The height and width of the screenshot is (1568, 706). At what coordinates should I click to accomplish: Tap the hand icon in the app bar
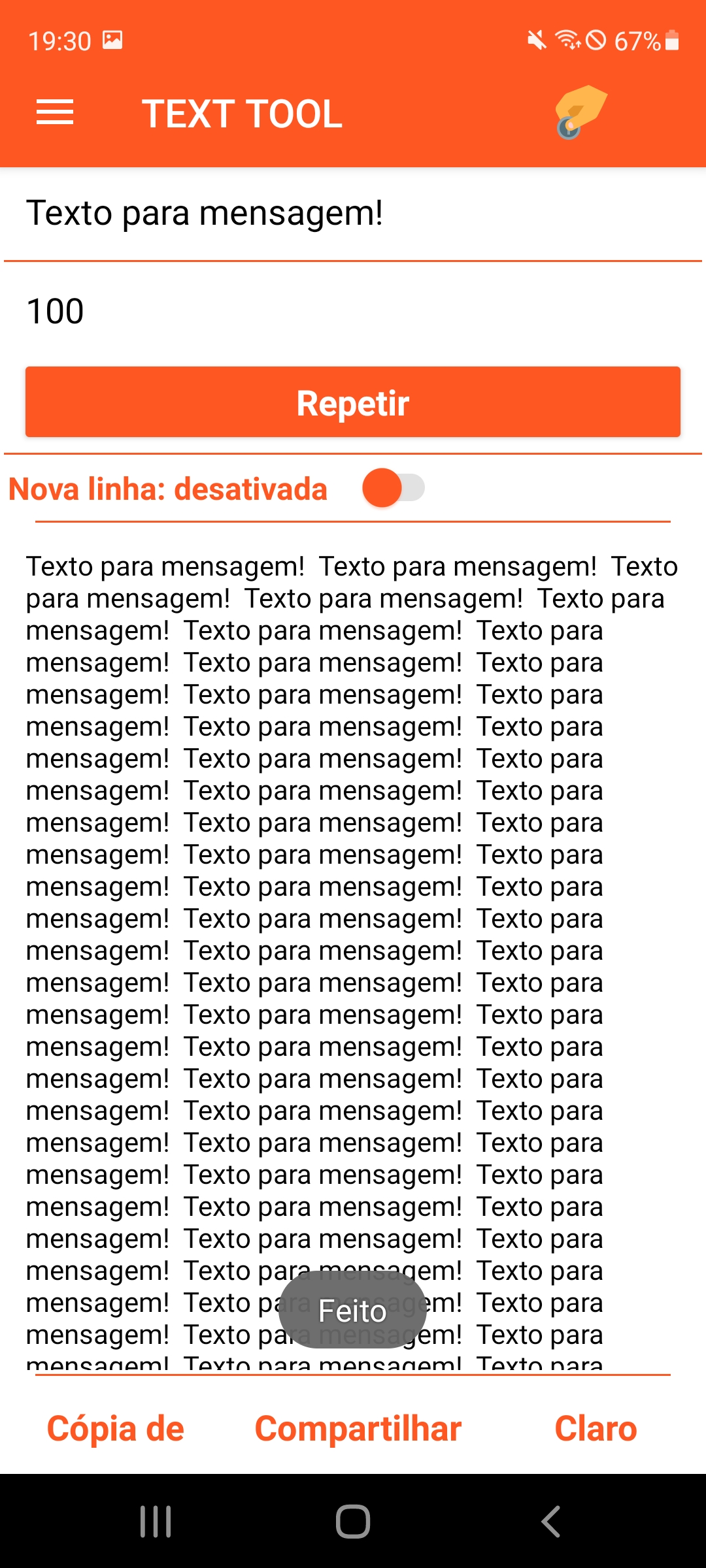tap(581, 112)
